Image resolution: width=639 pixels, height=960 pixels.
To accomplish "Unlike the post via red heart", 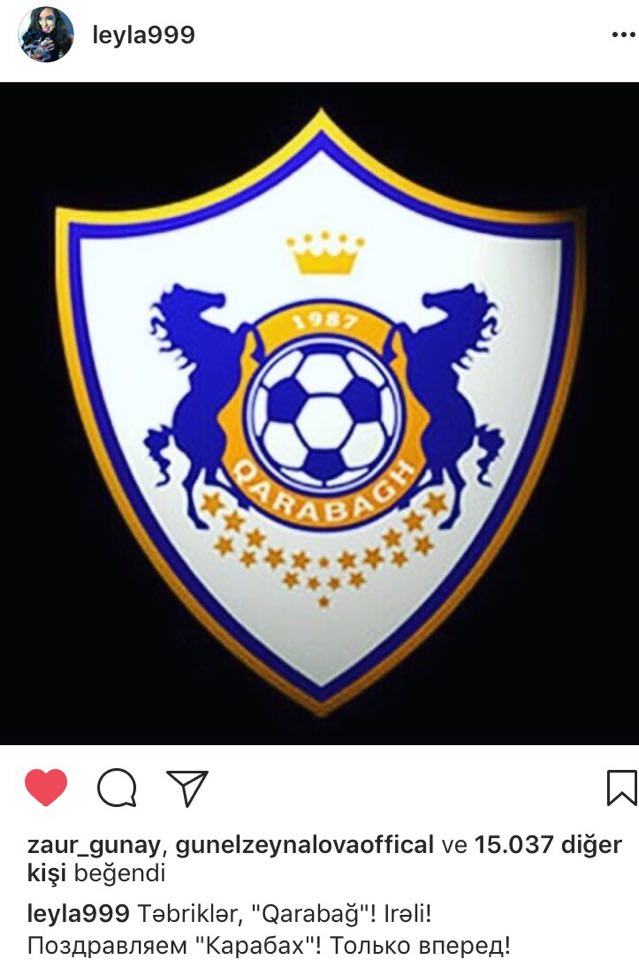I will click(x=45, y=788).
